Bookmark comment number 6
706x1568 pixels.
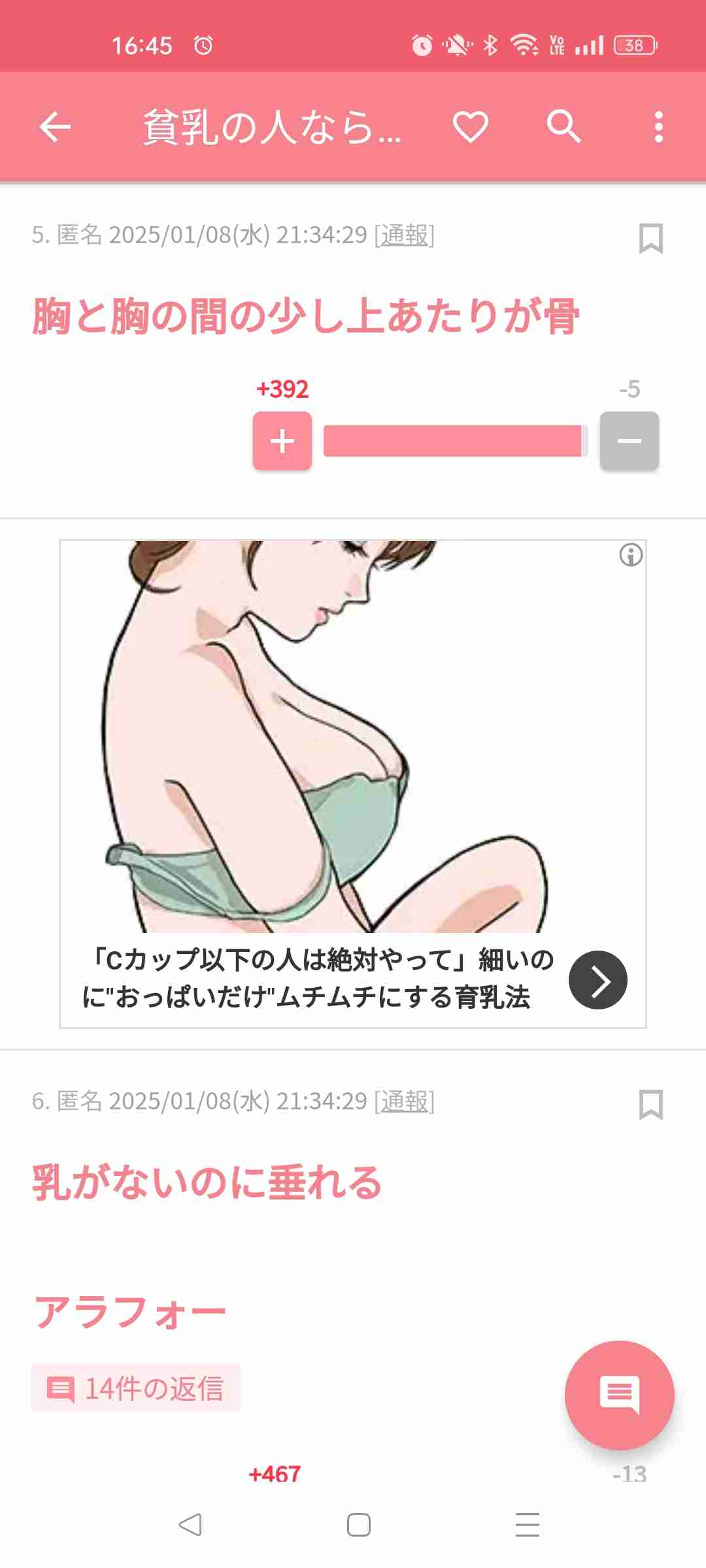point(650,1103)
